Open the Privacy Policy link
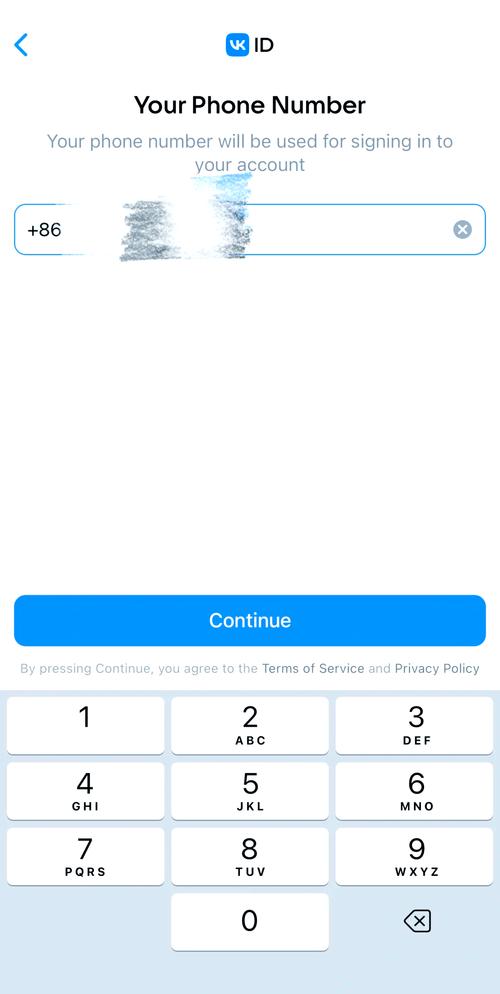This screenshot has height=994, width=500. (x=437, y=668)
